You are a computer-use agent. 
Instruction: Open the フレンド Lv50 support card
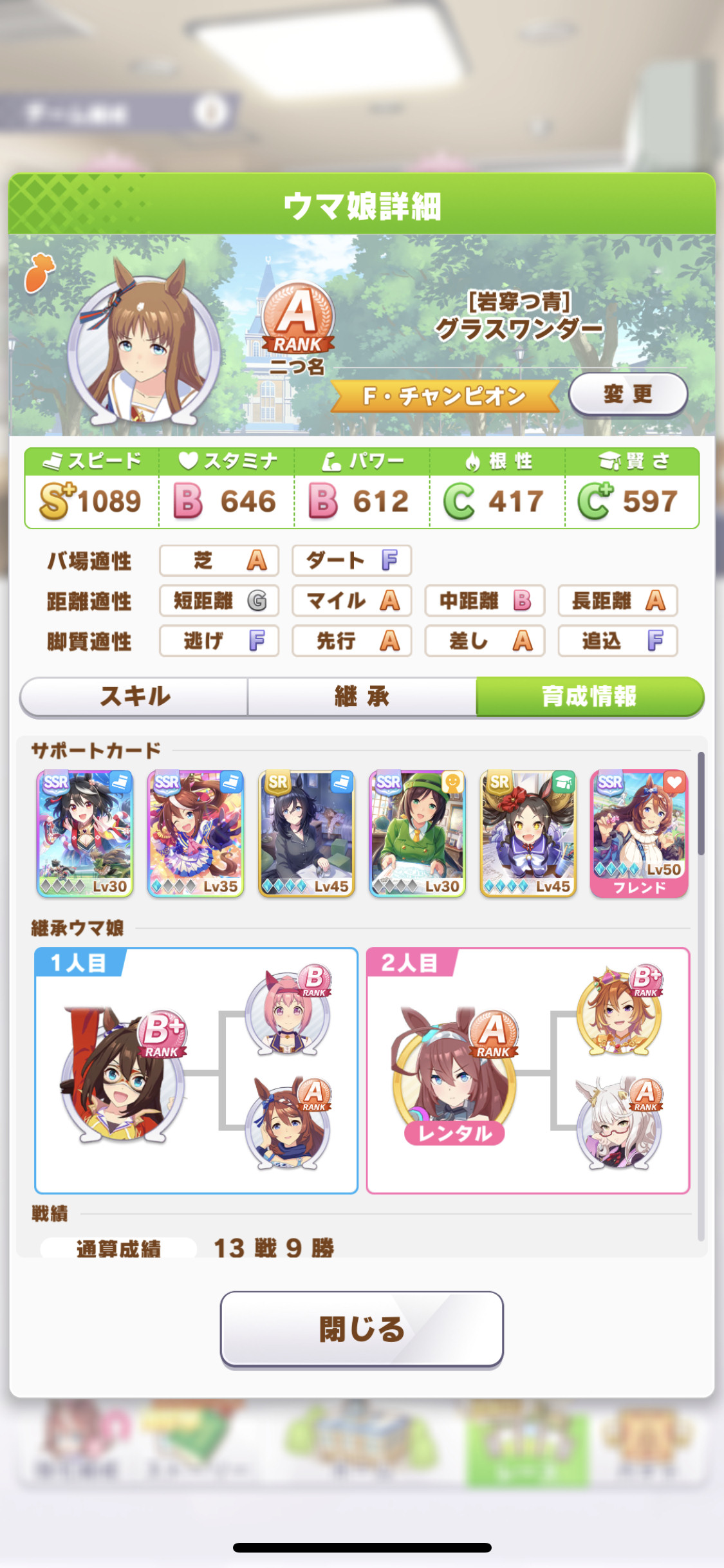coord(639,834)
